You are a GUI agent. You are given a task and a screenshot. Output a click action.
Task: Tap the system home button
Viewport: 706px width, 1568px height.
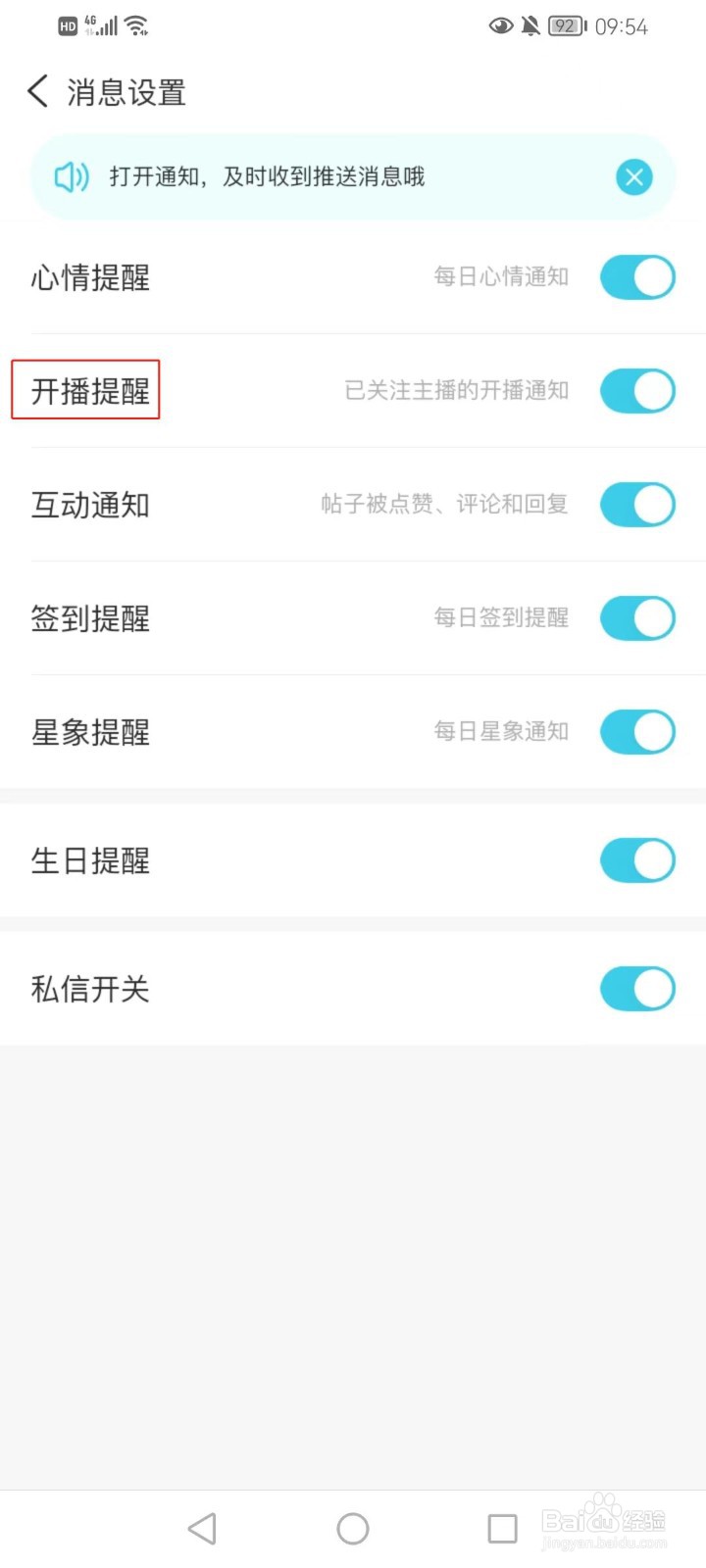353,1529
